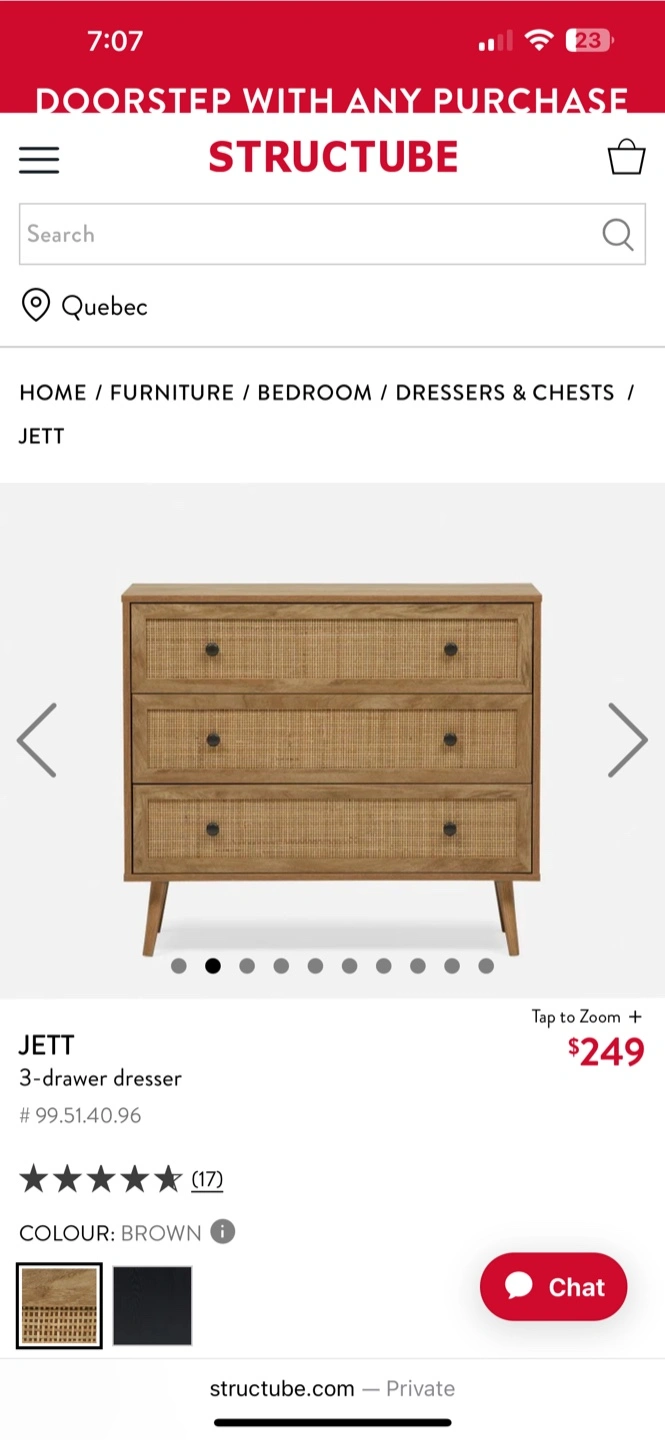Viewport: 665px width, 1440px height.
Task: Select the brown colour swatch
Action: point(59,1306)
